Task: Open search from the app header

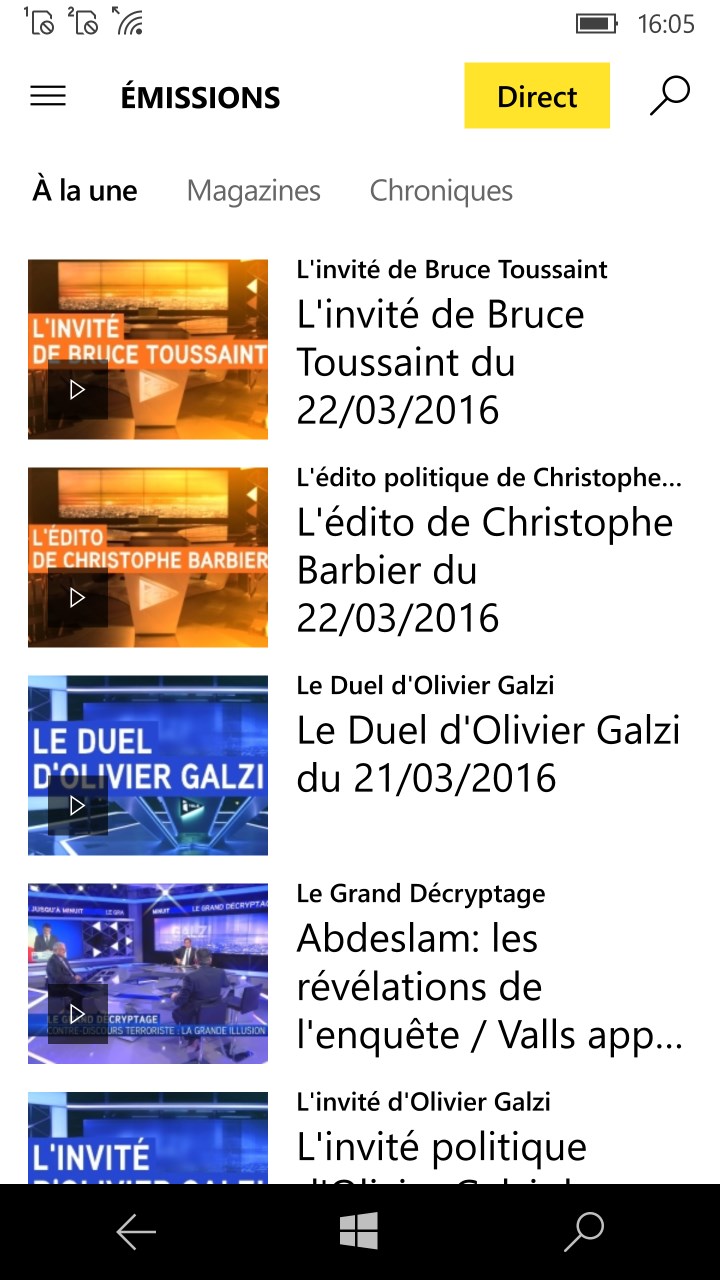Action: tap(669, 96)
